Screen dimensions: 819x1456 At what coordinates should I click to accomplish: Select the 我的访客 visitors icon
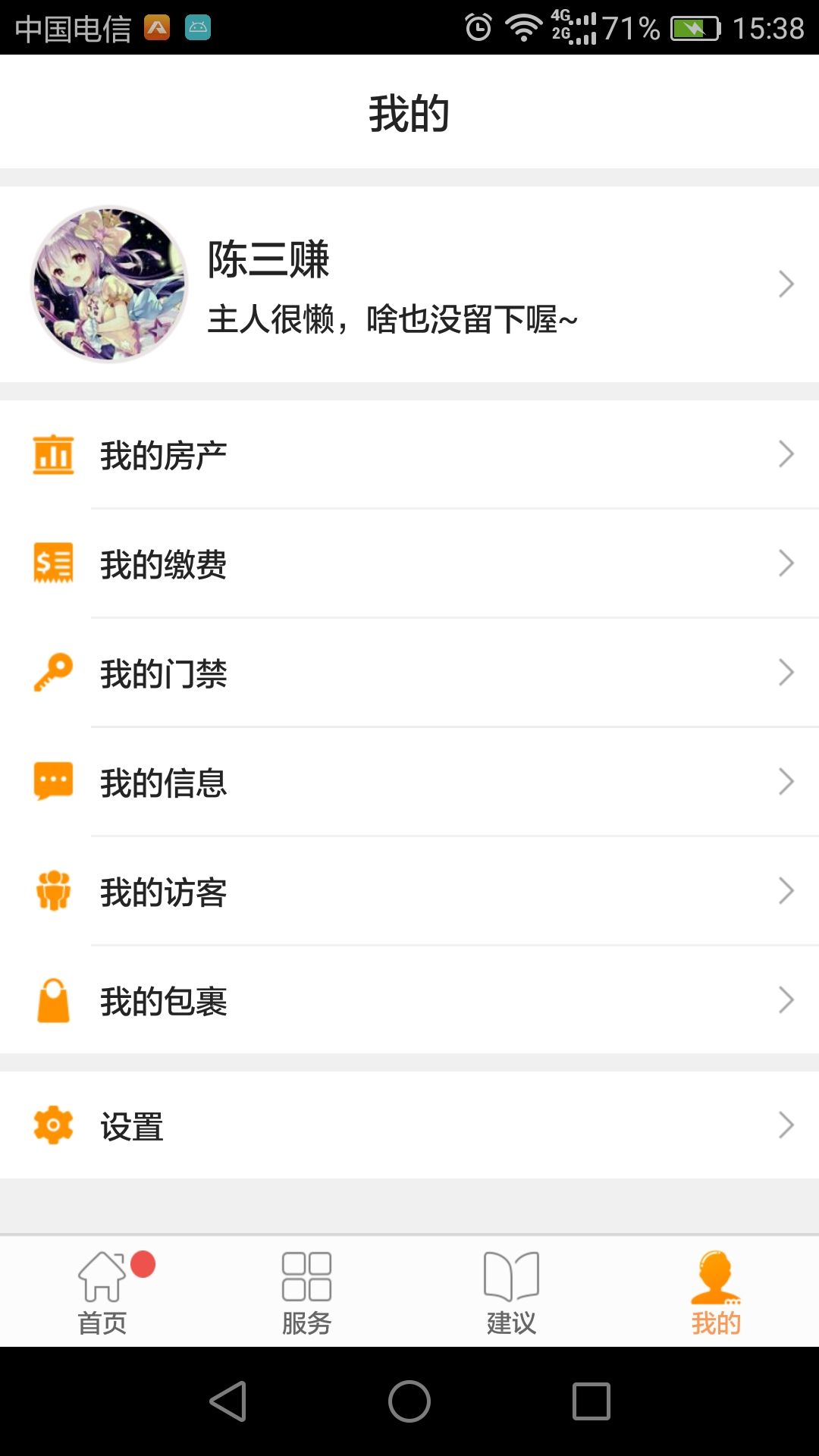tap(53, 891)
